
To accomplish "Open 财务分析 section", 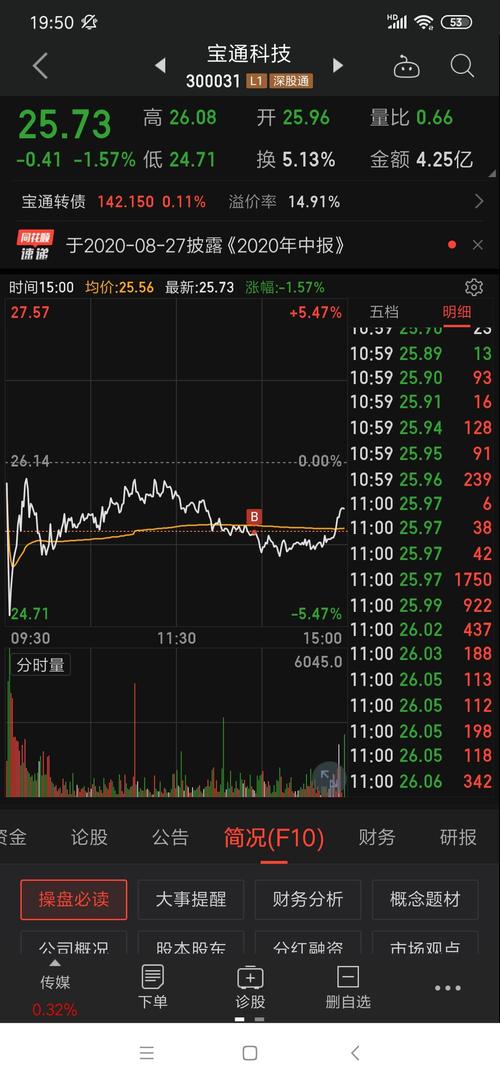I will coord(307,899).
